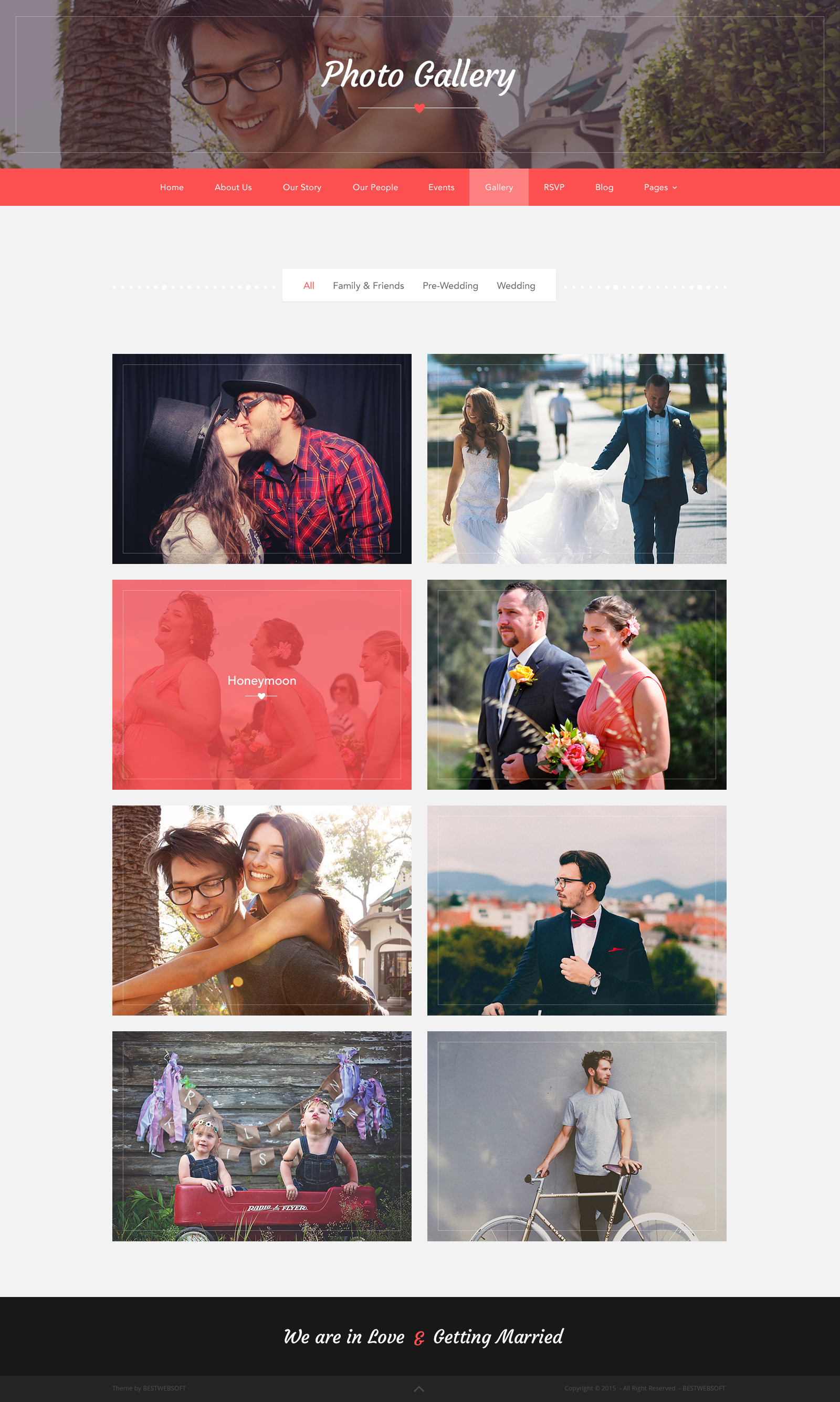Visit the Blog page

604,187
